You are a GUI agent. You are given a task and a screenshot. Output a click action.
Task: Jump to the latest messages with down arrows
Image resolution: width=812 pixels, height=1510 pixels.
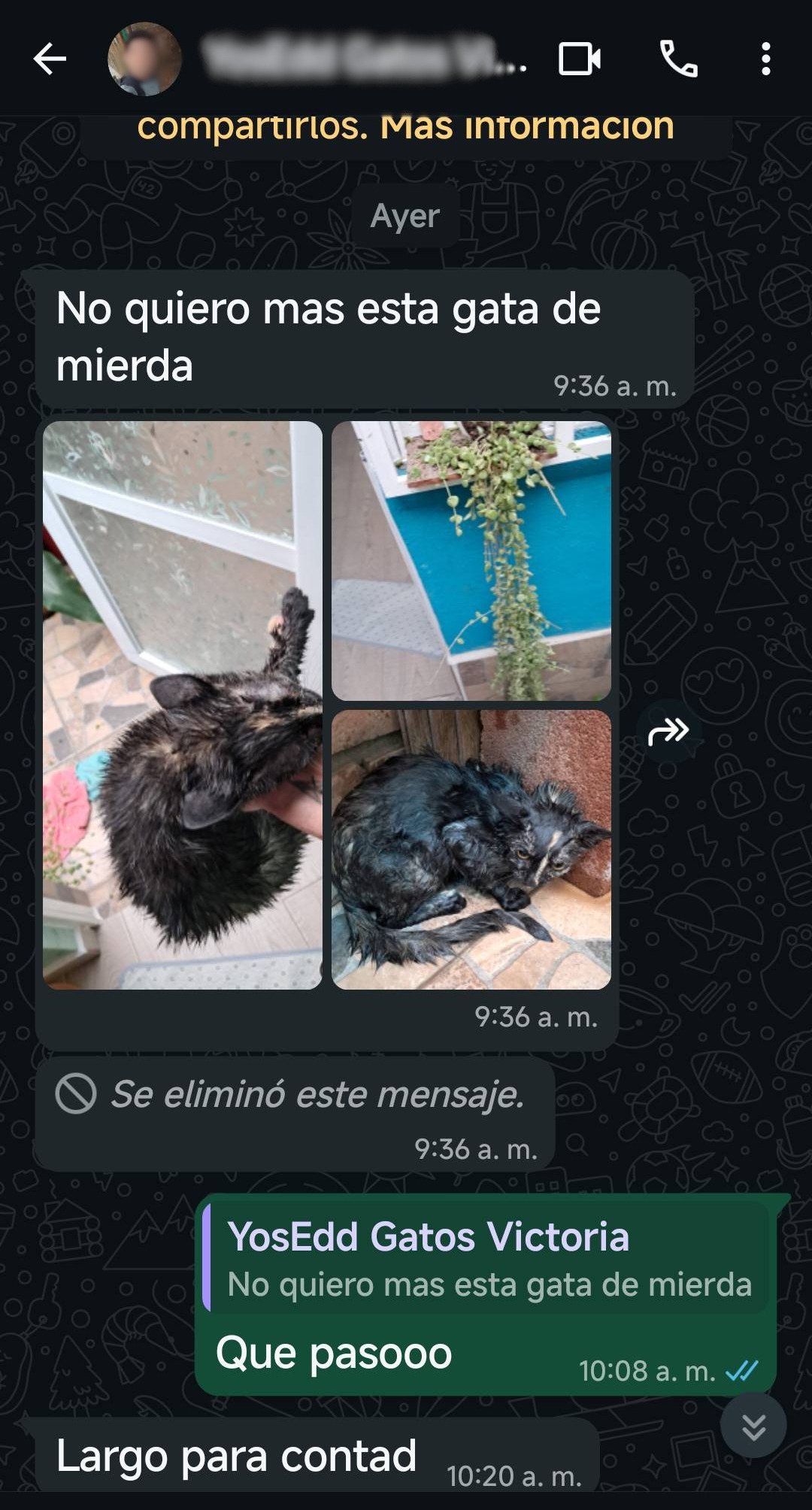click(x=753, y=1426)
